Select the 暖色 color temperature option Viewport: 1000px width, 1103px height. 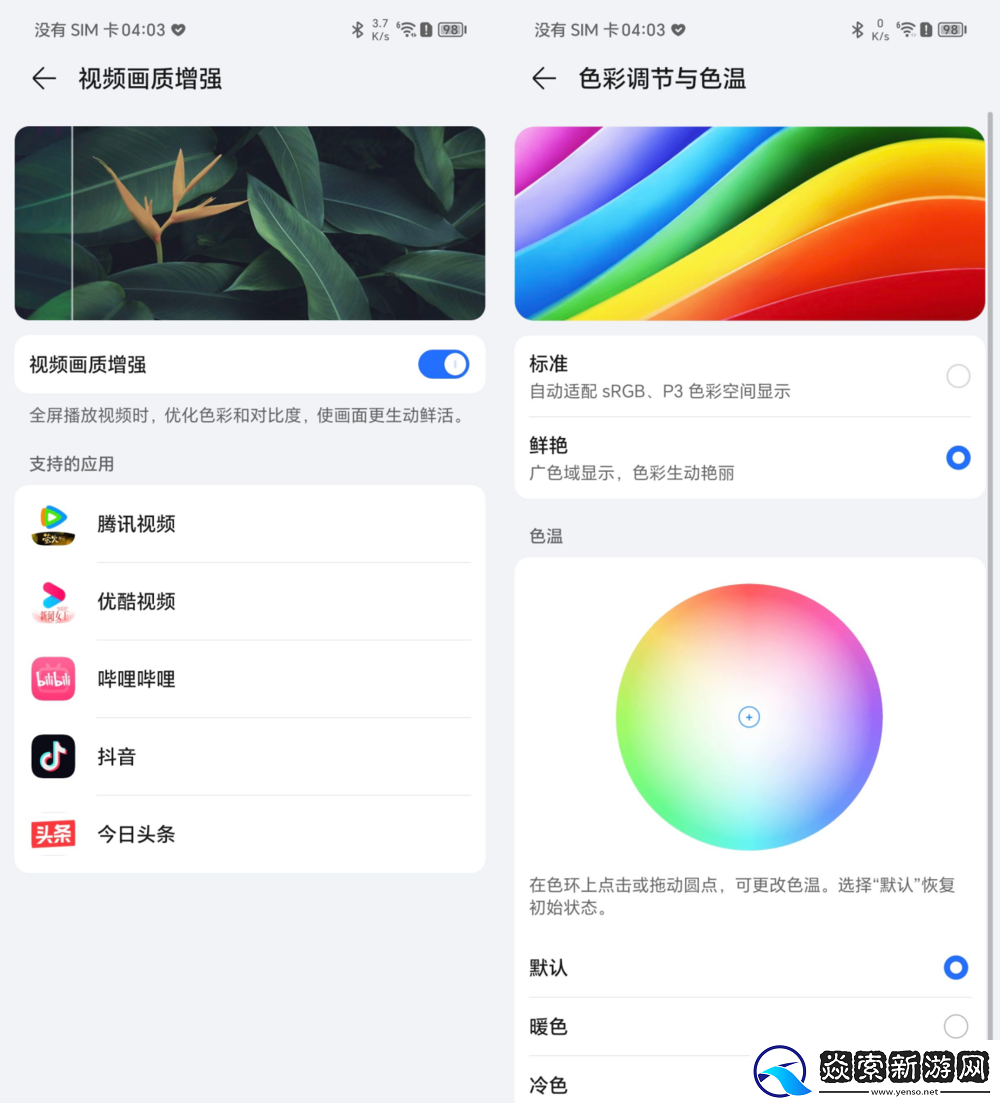[955, 1026]
